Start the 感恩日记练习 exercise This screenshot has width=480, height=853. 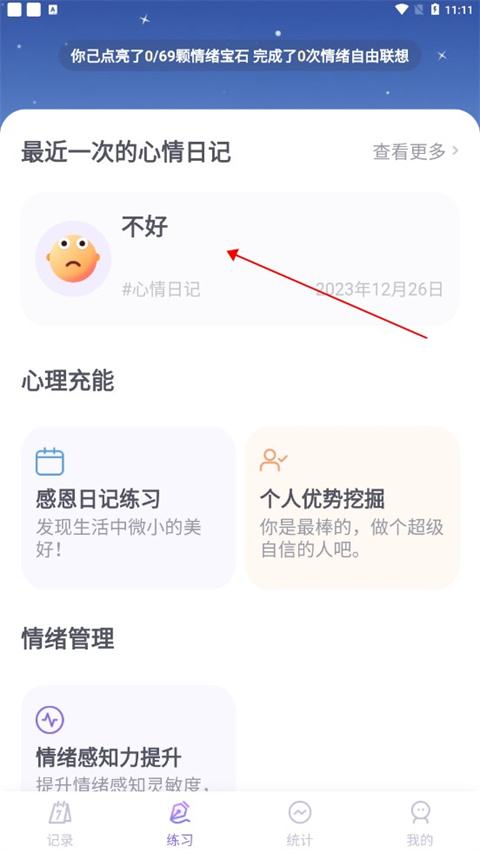pyautogui.click(x=128, y=508)
